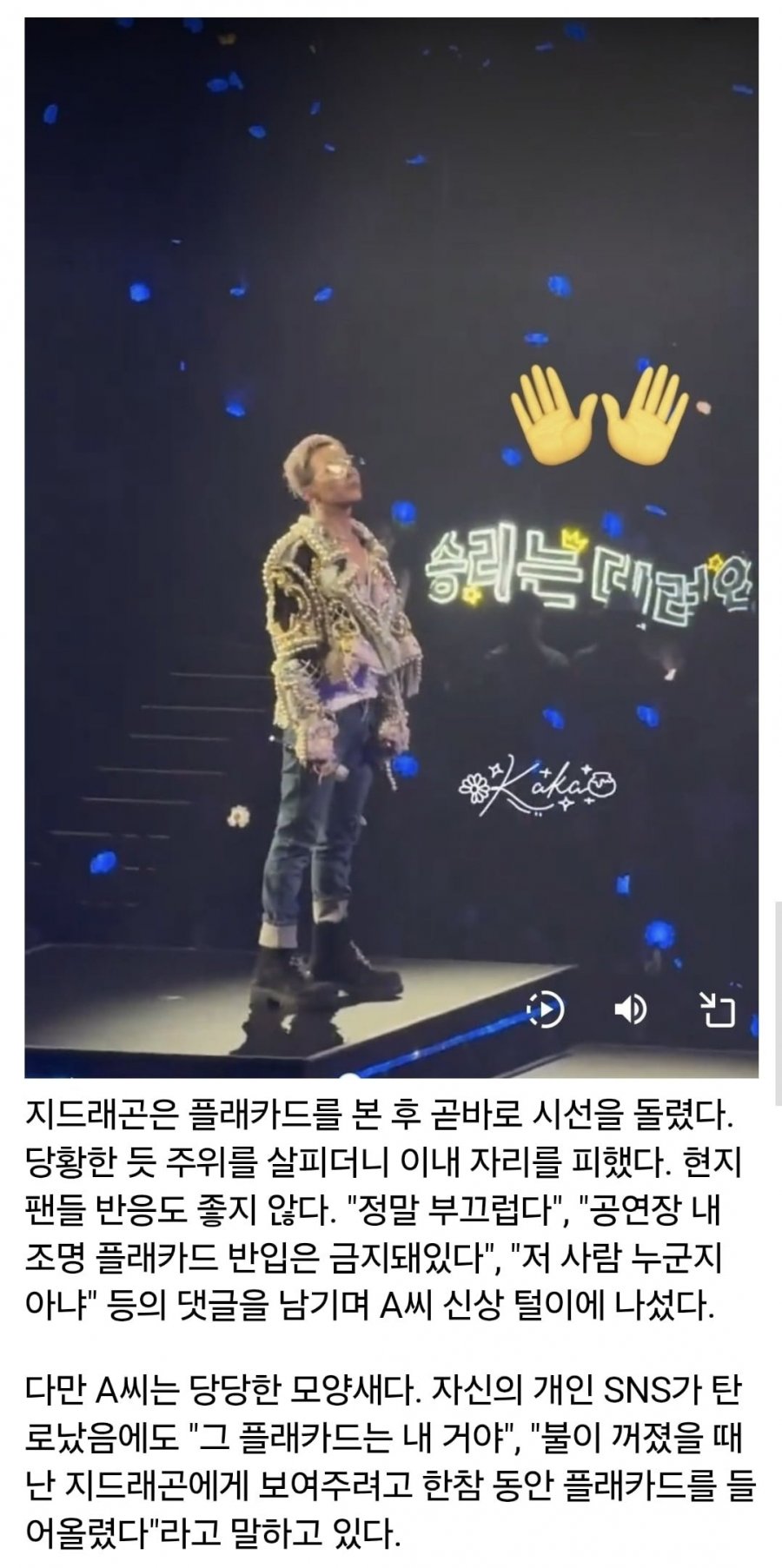Open the video in a pop-out window

[718, 1009]
